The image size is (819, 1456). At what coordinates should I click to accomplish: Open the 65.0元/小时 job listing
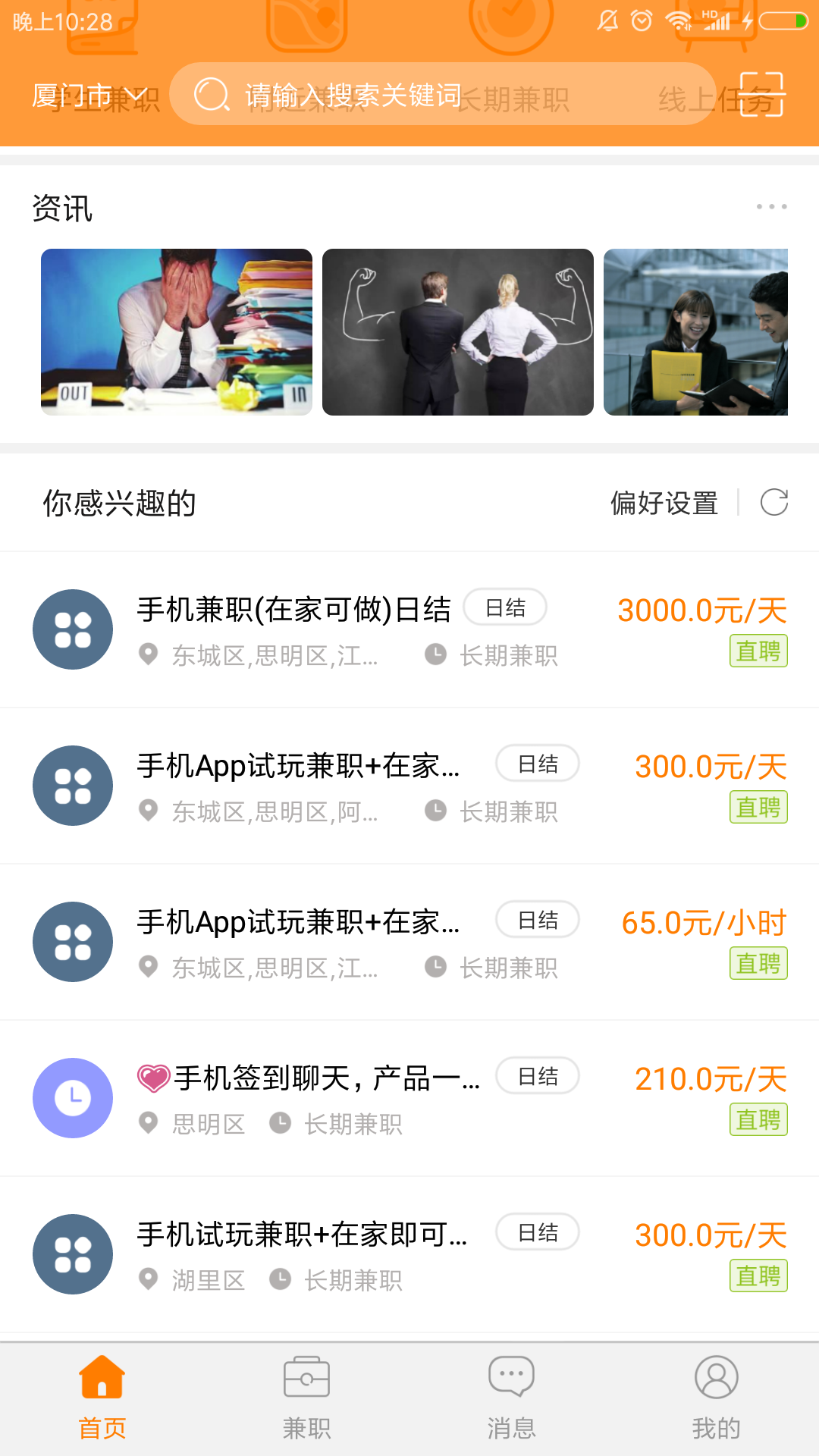409,942
